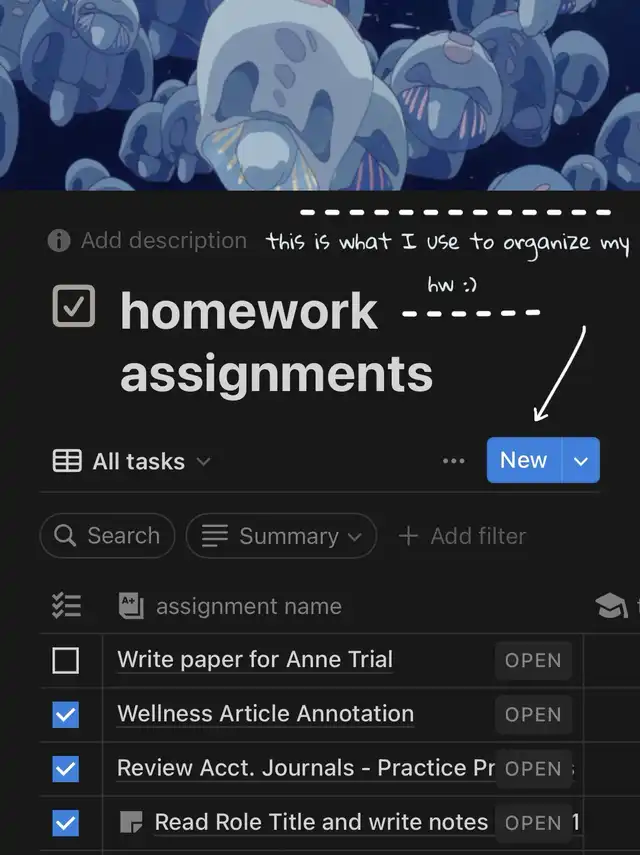This screenshot has height=855, width=640.
Task: Create a new task with the New button
Action: (524, 460)
